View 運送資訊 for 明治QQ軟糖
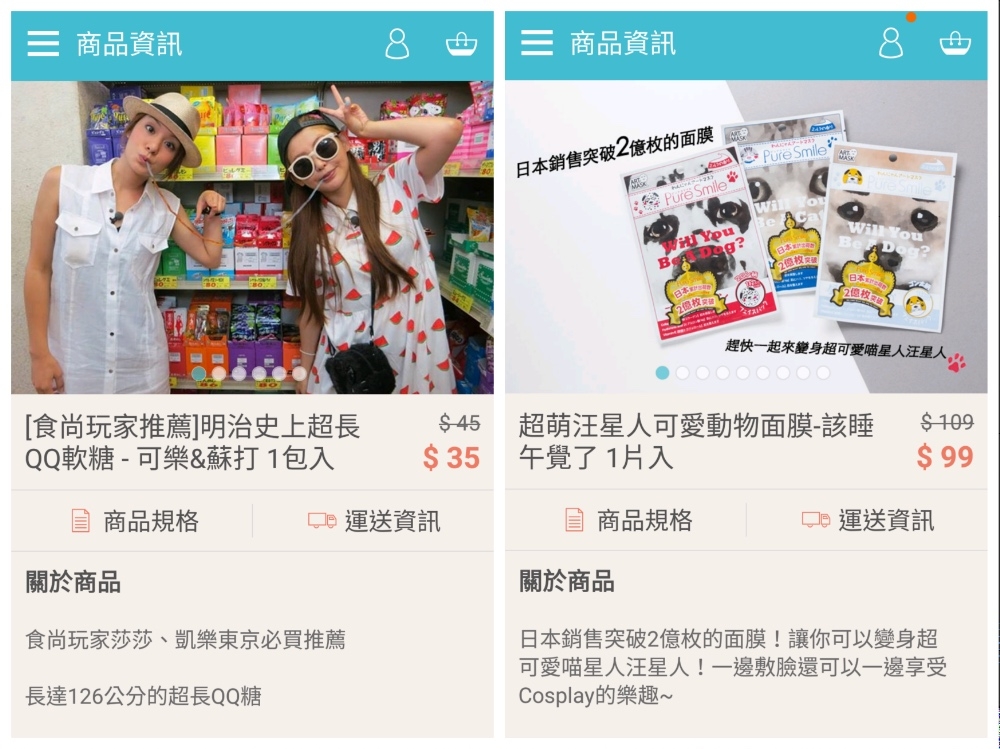Viewport: 1000px width, 749px height. (x=374, y=521)
